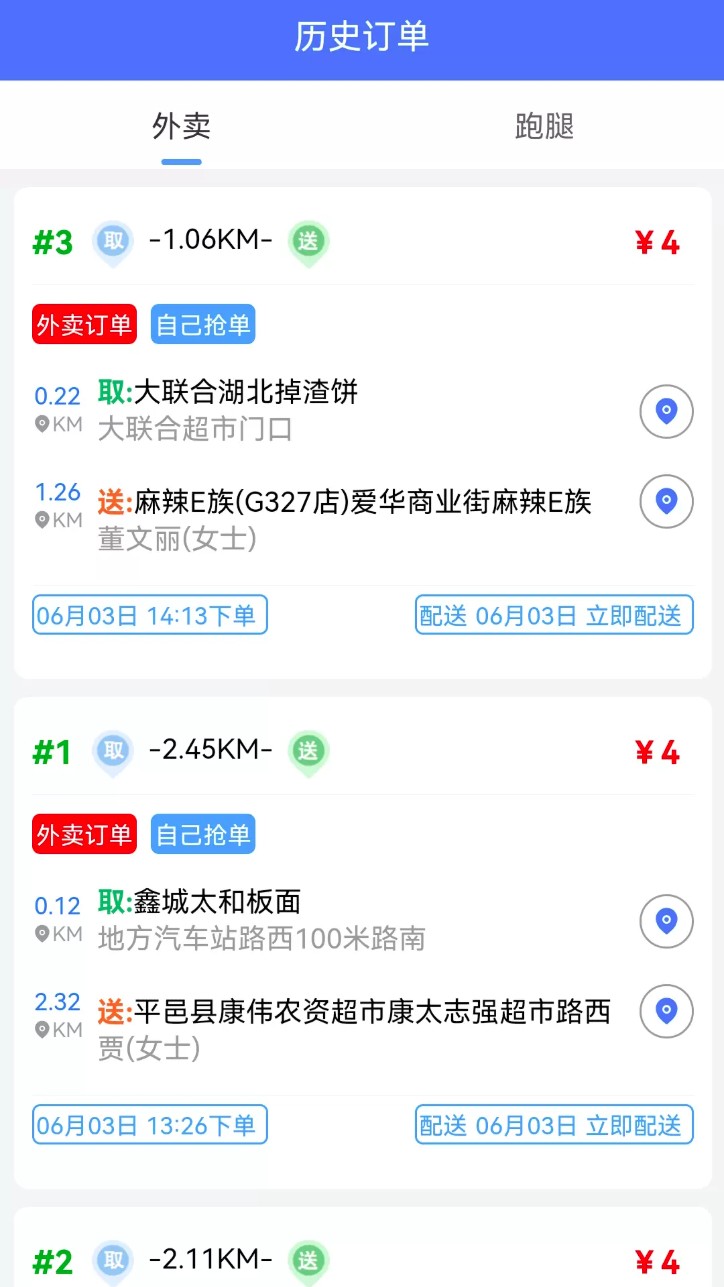Click the 历史订单 title bar
The height and width of the screenshot is (1287, 724).
362,39
